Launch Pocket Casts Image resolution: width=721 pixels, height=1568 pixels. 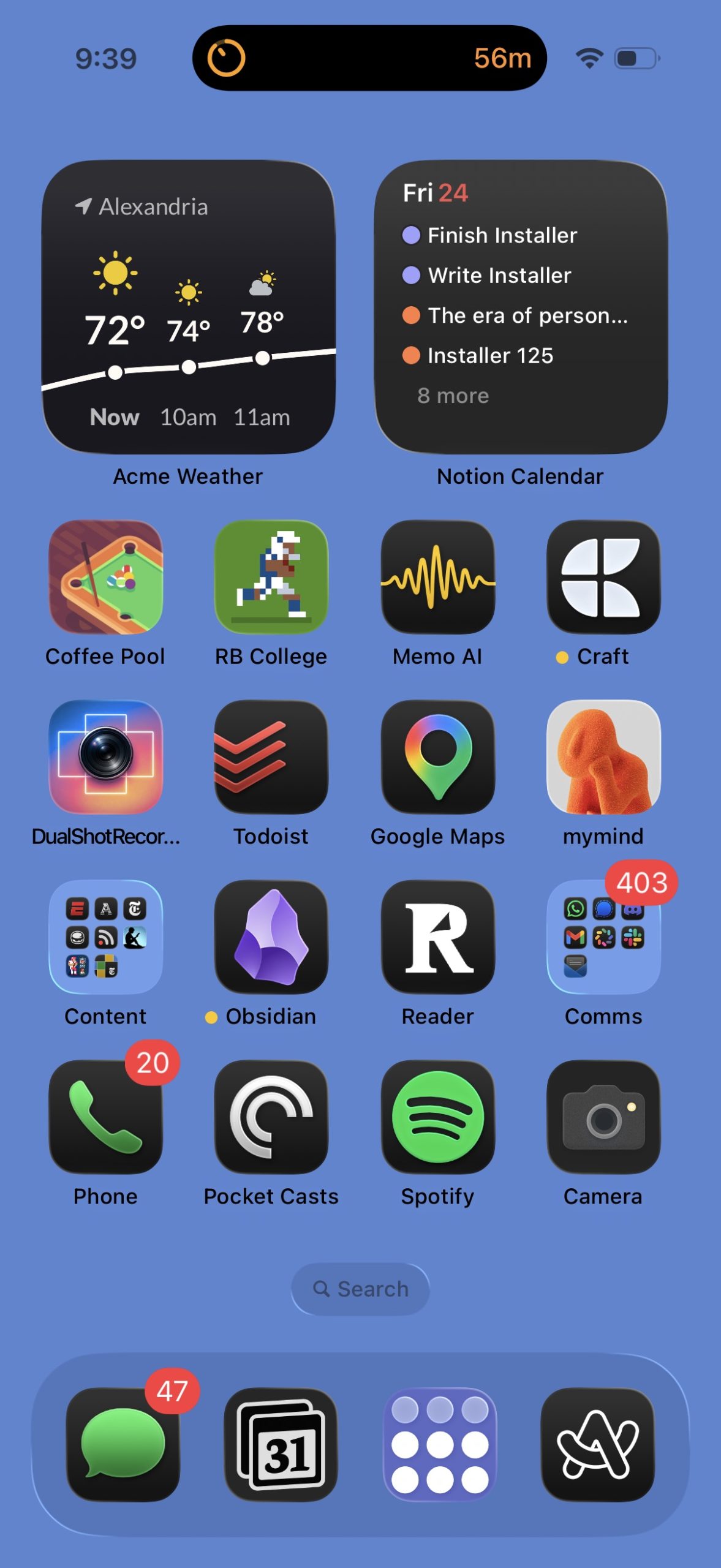[x=271, y=1117]
